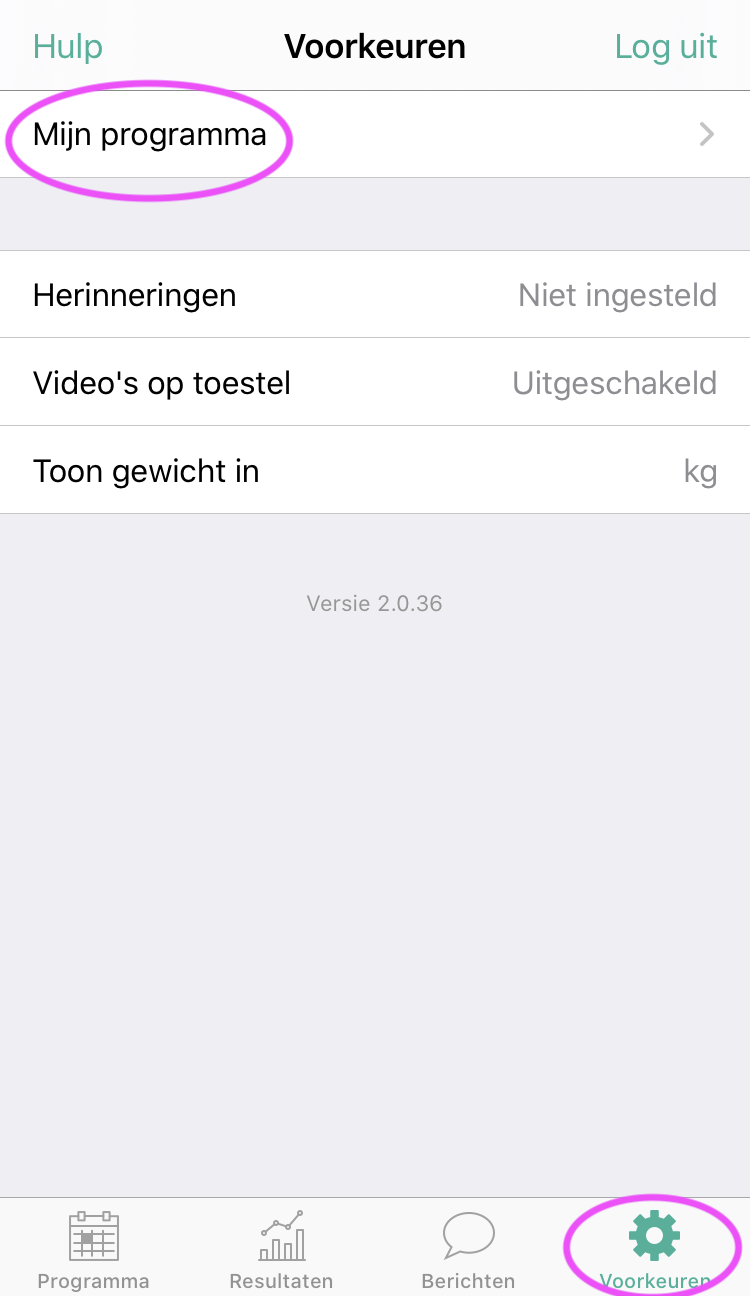Tap Log uit to sign out
The height and width of the screenshot is (1296, 750).
666,47
